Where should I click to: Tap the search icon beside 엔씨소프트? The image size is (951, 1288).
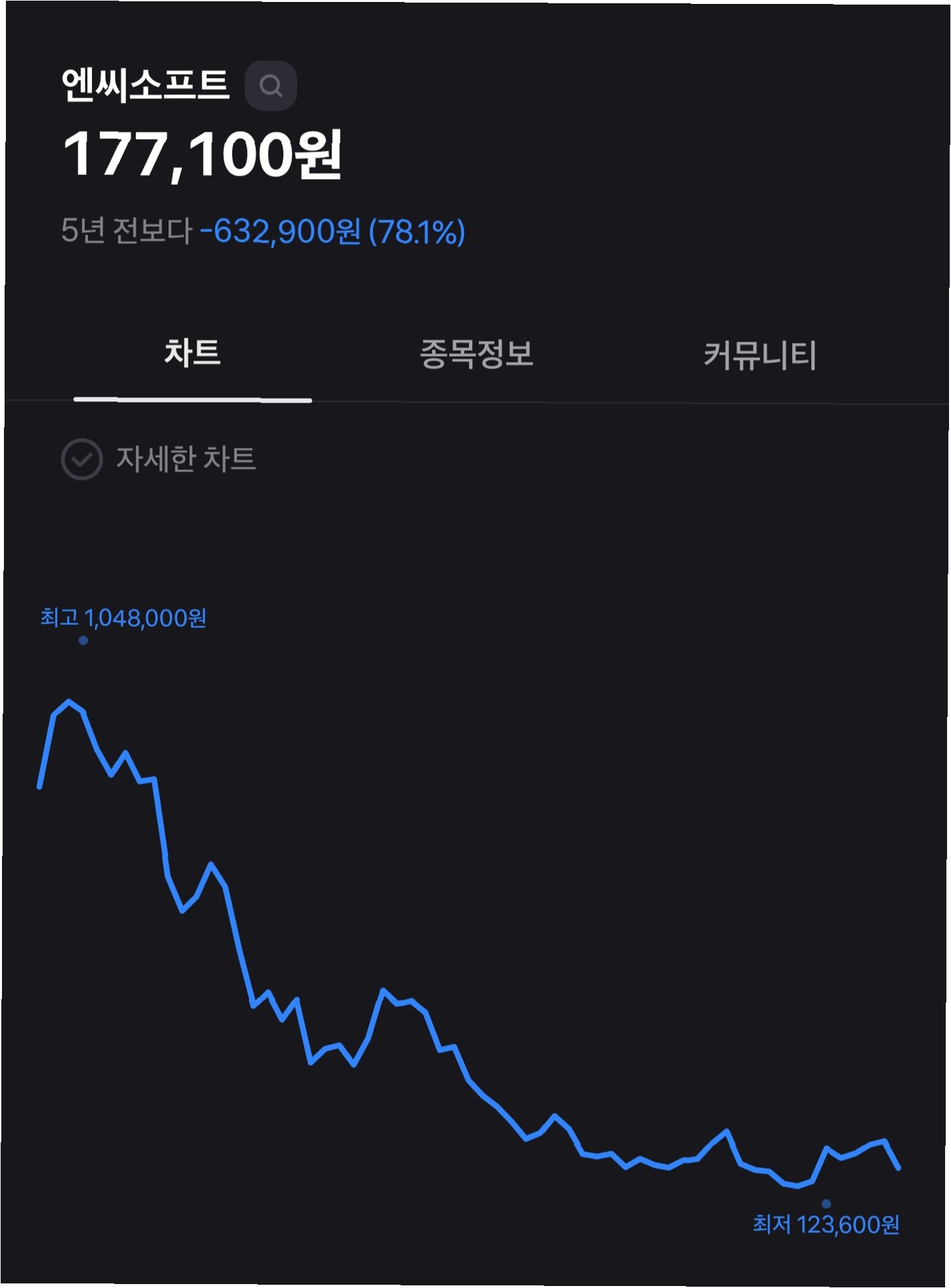pyautogui.click(x=270, y=85)
